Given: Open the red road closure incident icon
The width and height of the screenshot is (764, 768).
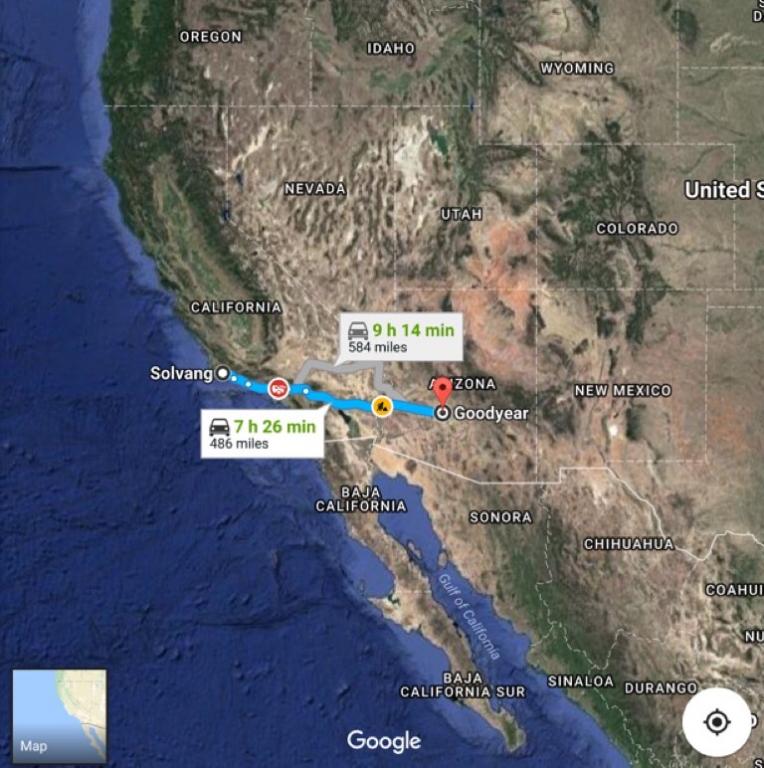Looking at the screenshot, I should point(279,388).
